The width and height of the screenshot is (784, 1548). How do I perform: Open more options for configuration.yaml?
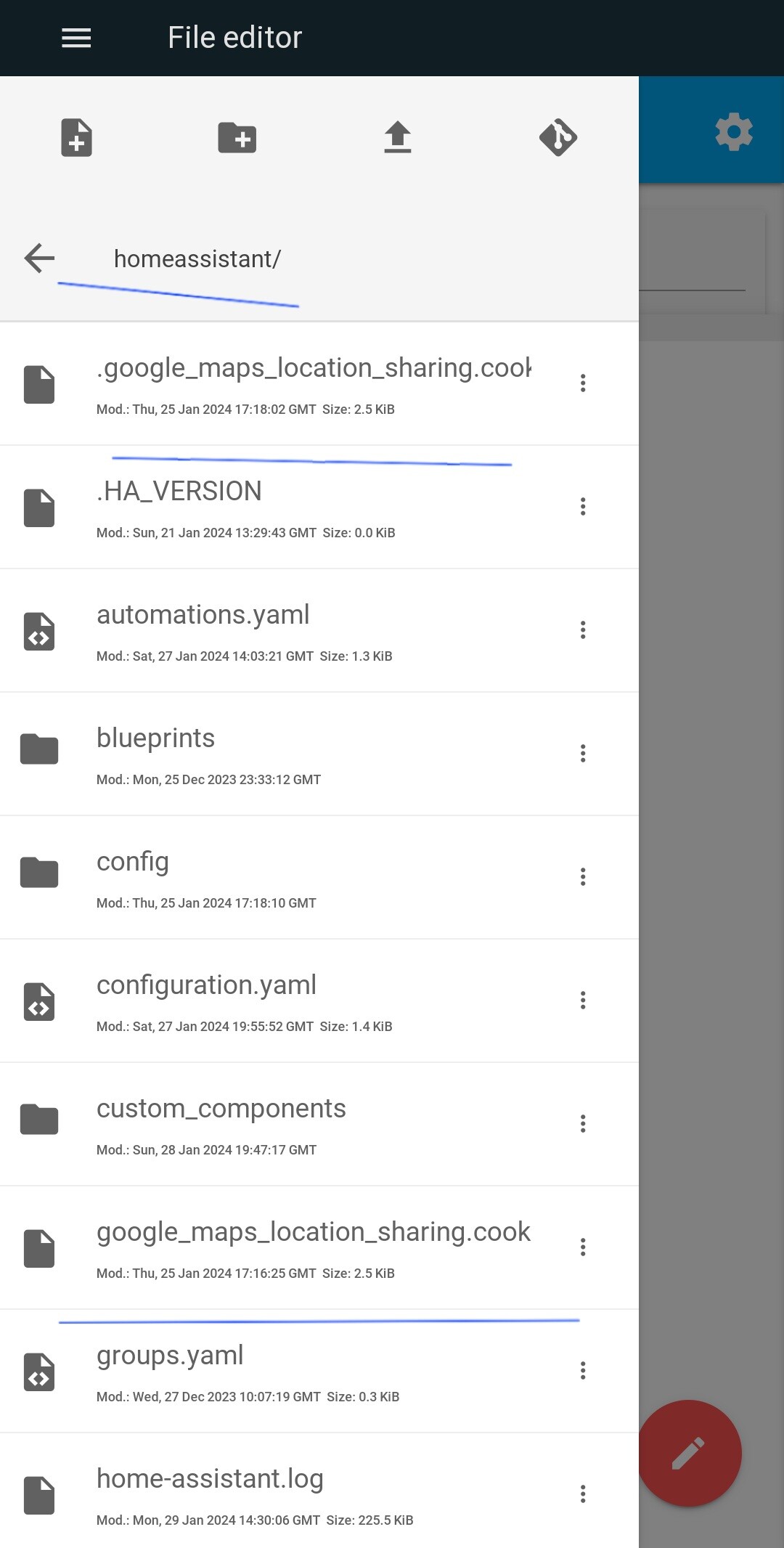pos(583,1001)
